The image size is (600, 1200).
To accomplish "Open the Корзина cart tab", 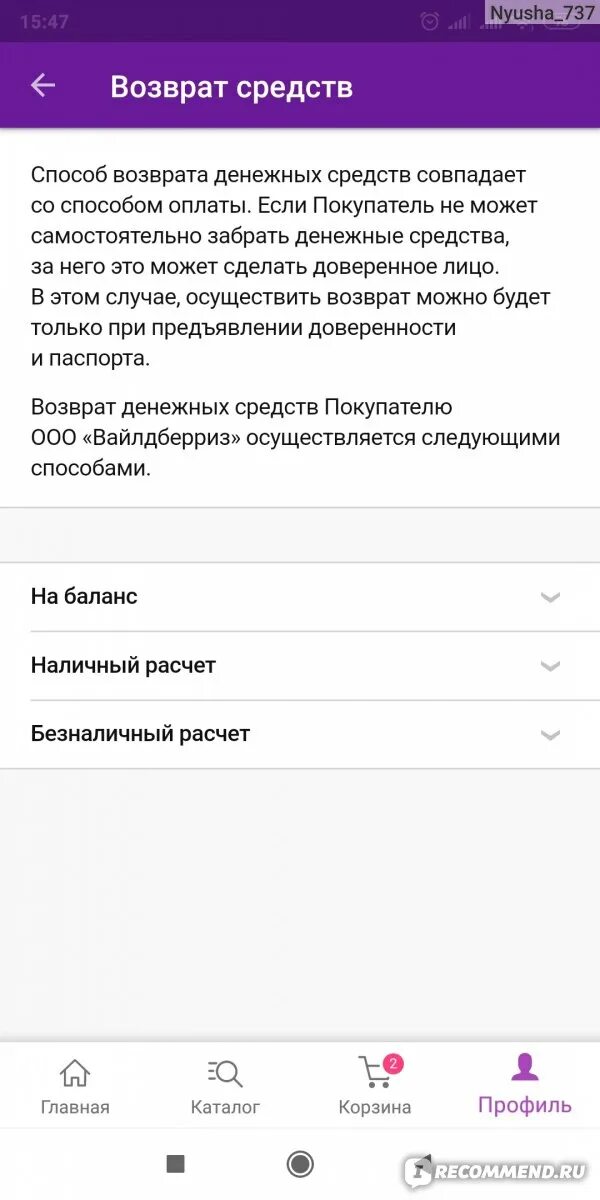I will (375, 1086).
